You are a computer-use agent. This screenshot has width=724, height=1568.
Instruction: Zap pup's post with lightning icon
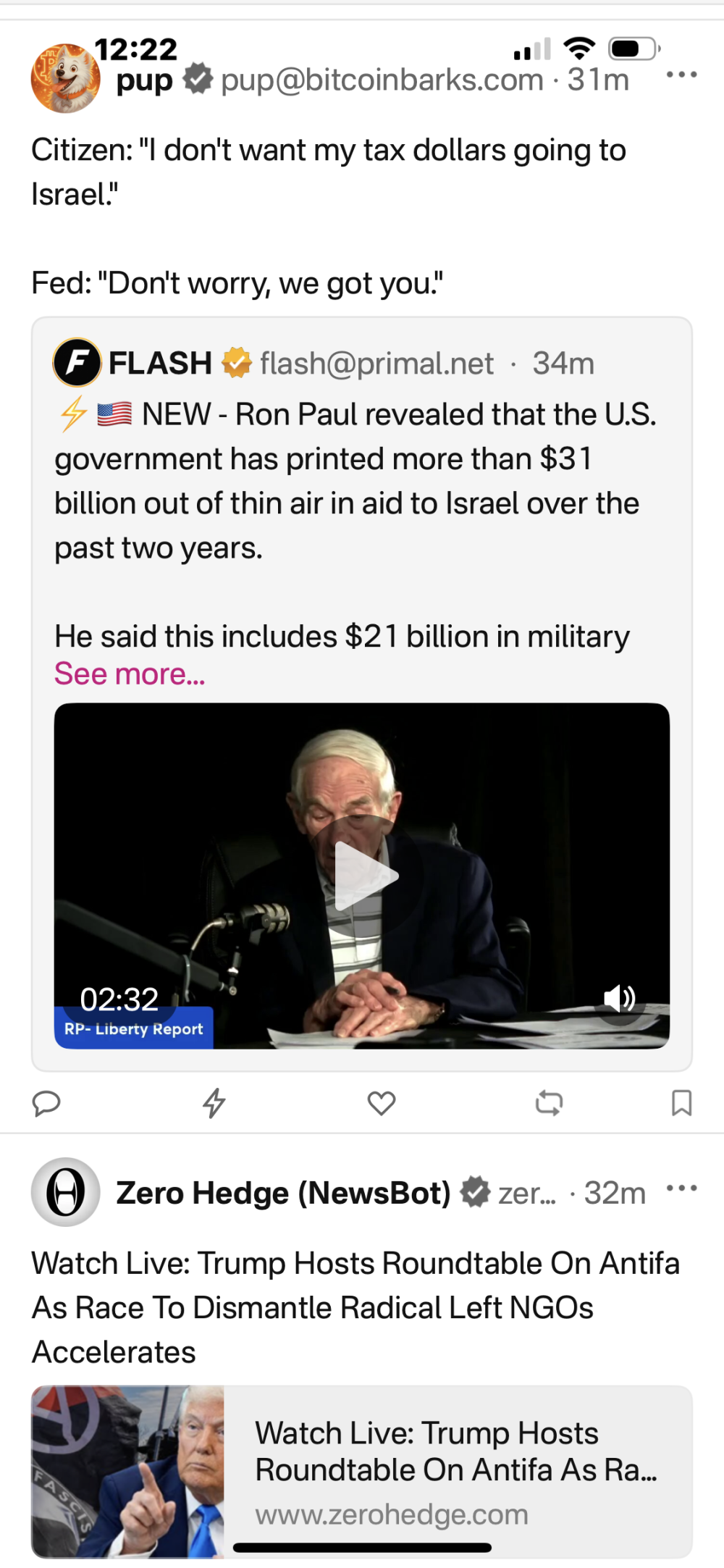click(x=214, y=1103)
